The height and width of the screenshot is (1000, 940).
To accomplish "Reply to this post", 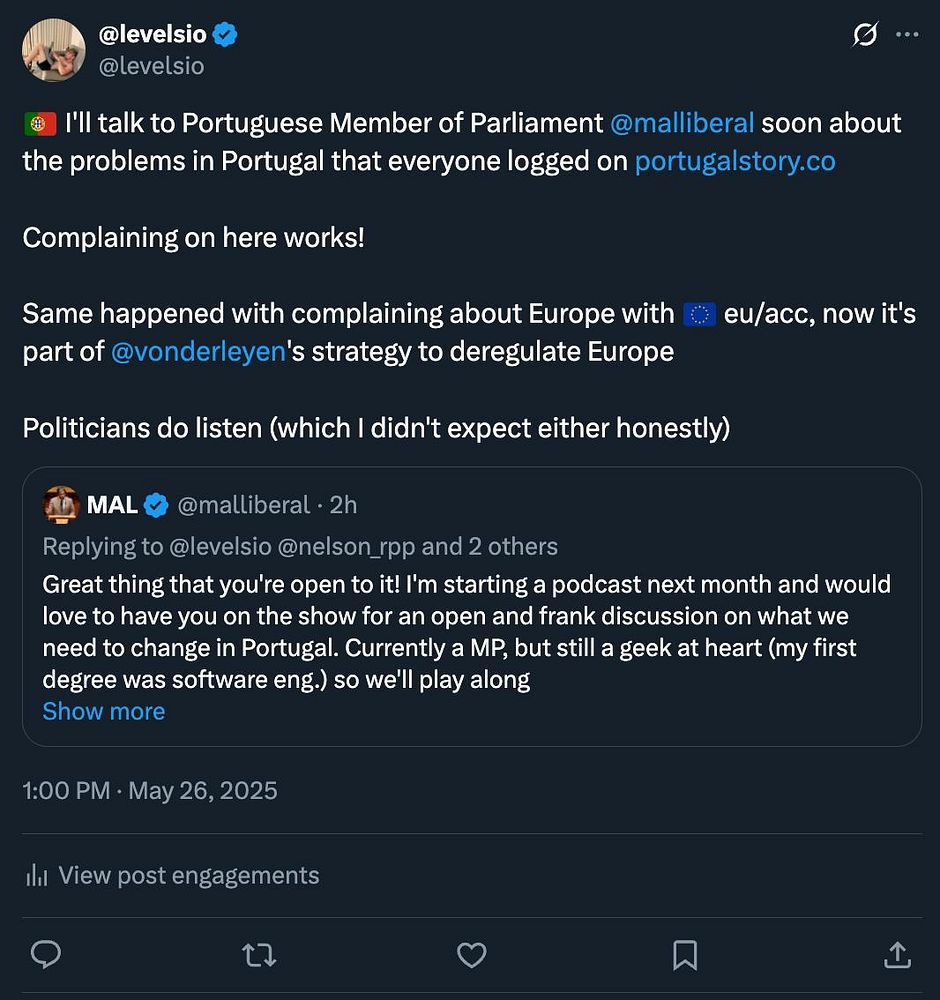I will click(46, 956).
